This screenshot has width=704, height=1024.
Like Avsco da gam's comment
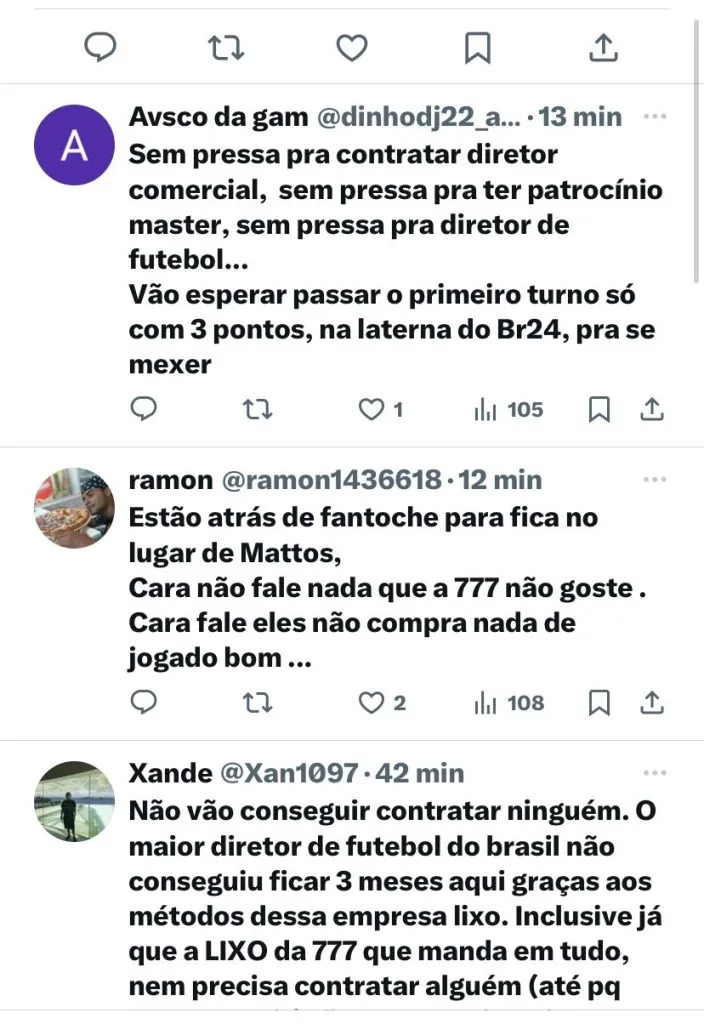[x=372, y=409]
